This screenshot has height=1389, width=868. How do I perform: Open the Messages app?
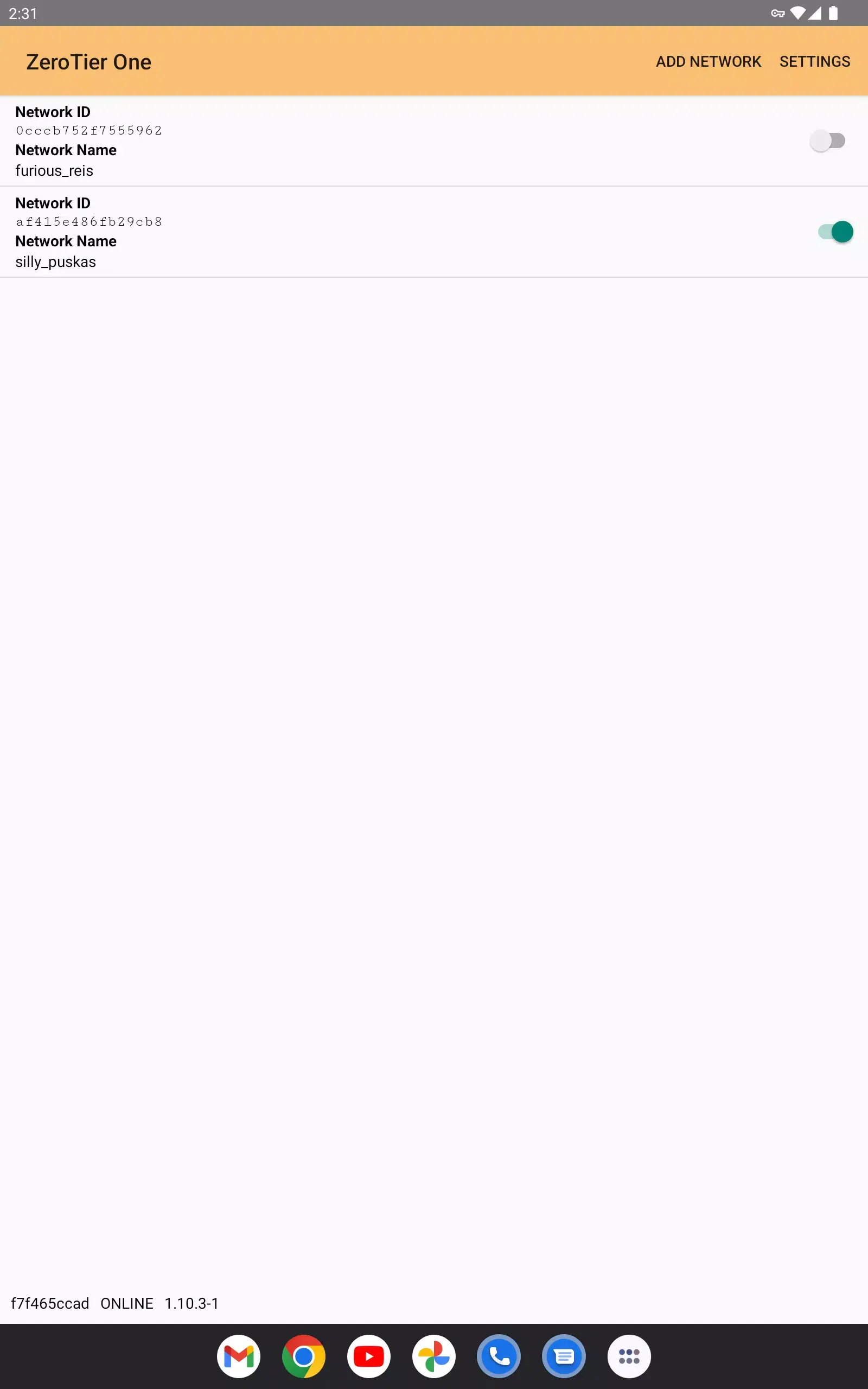[x=564, y=1356]
